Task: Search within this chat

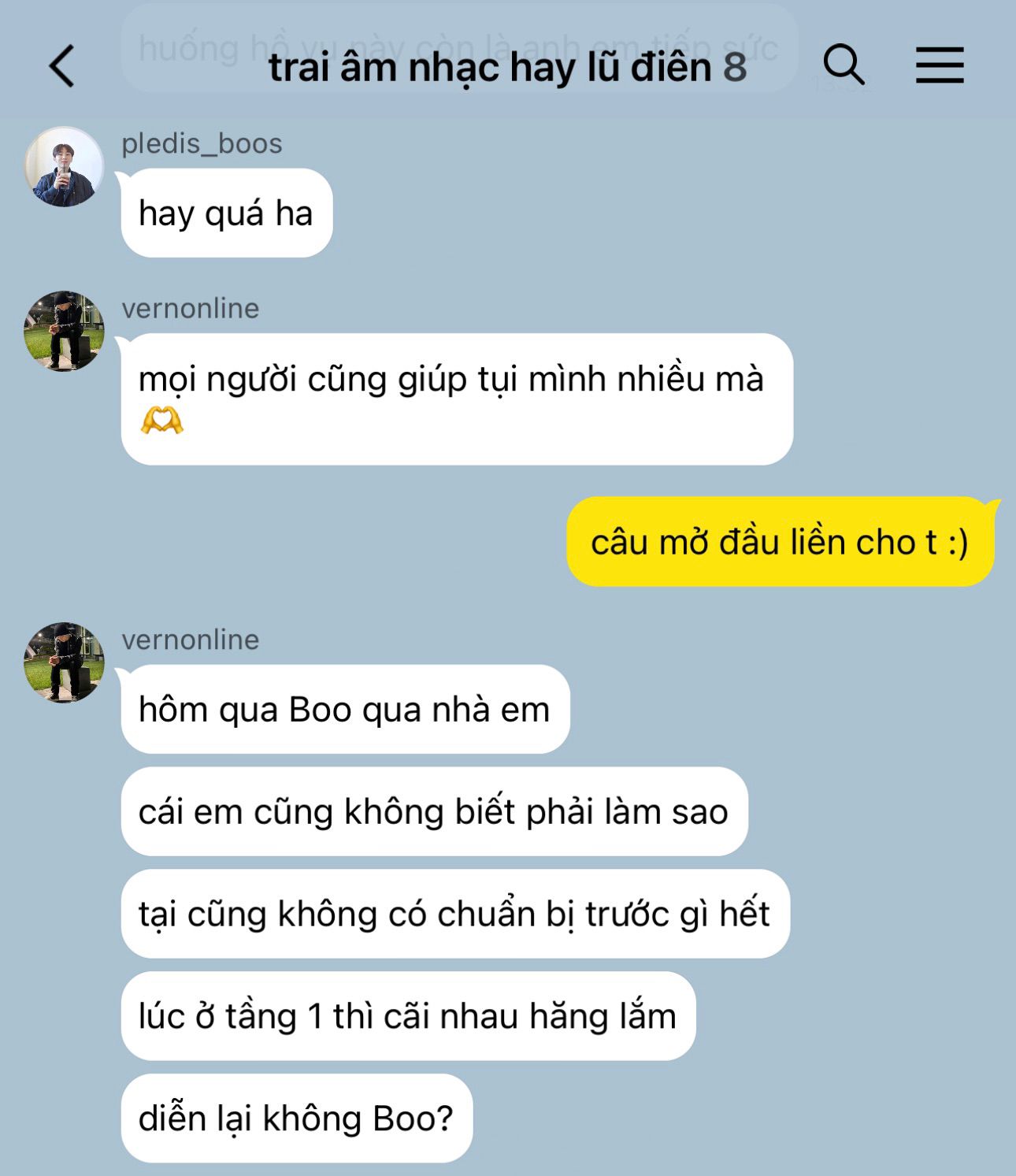Action: (844, 64)
